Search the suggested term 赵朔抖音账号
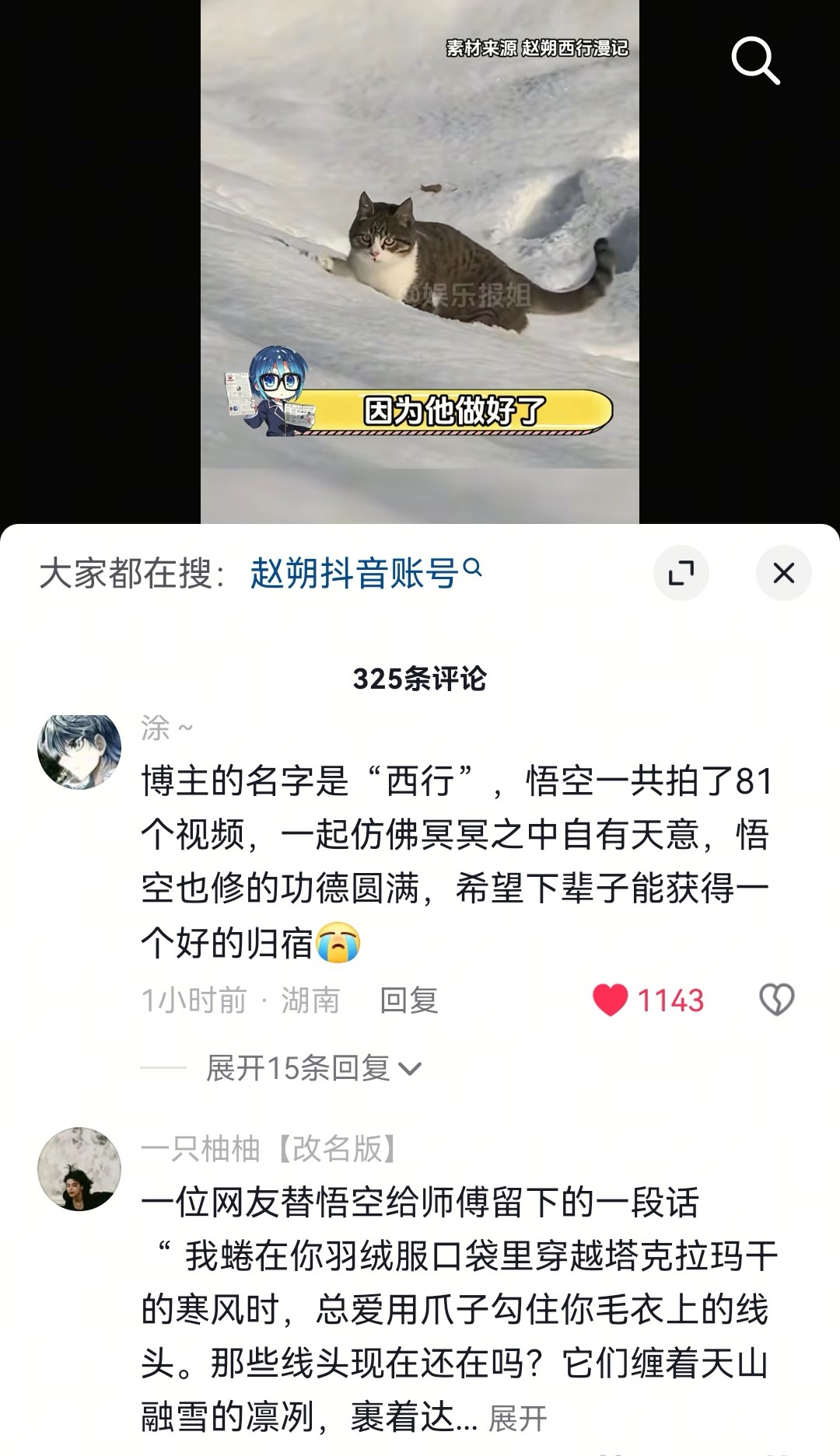Screen dimensions: 840x1456 [366, 574]
